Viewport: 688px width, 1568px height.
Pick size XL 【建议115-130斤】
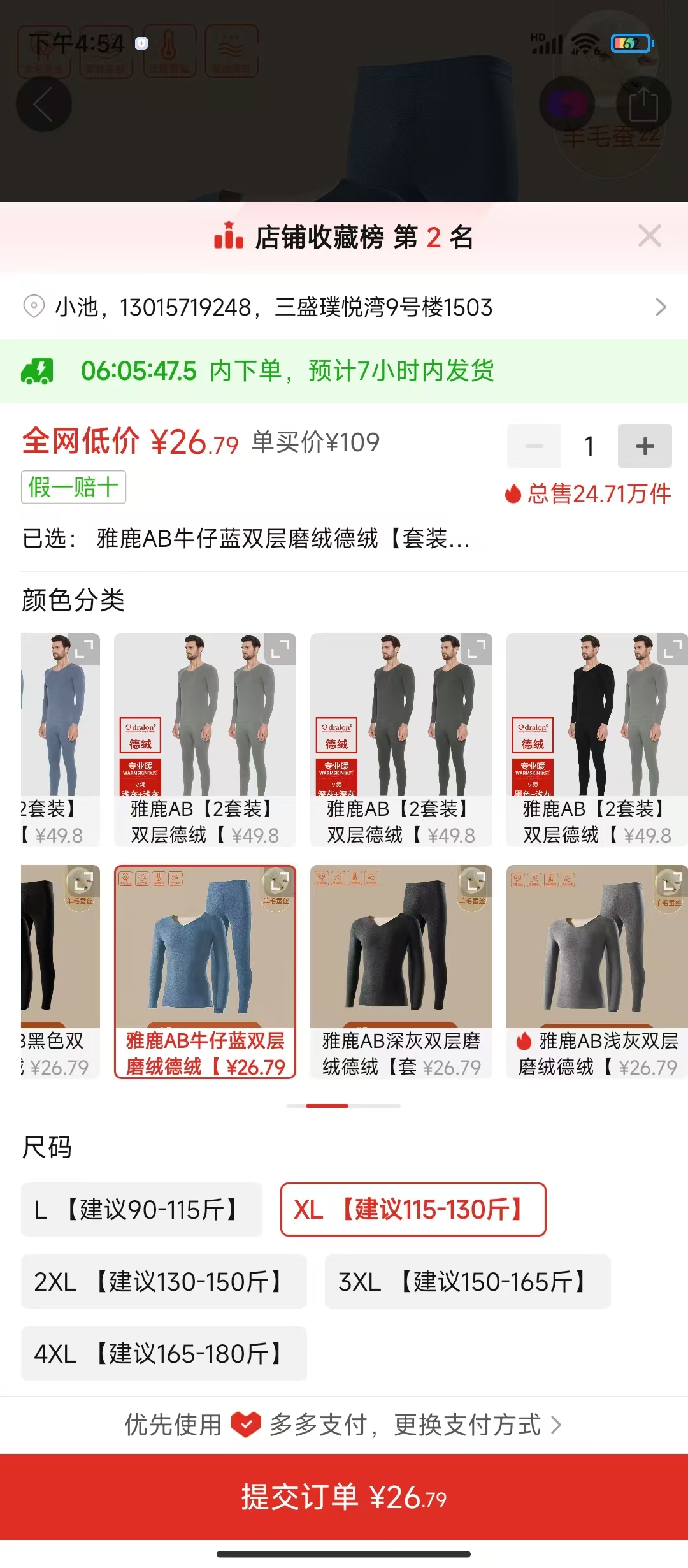(x=413, y=1209)
